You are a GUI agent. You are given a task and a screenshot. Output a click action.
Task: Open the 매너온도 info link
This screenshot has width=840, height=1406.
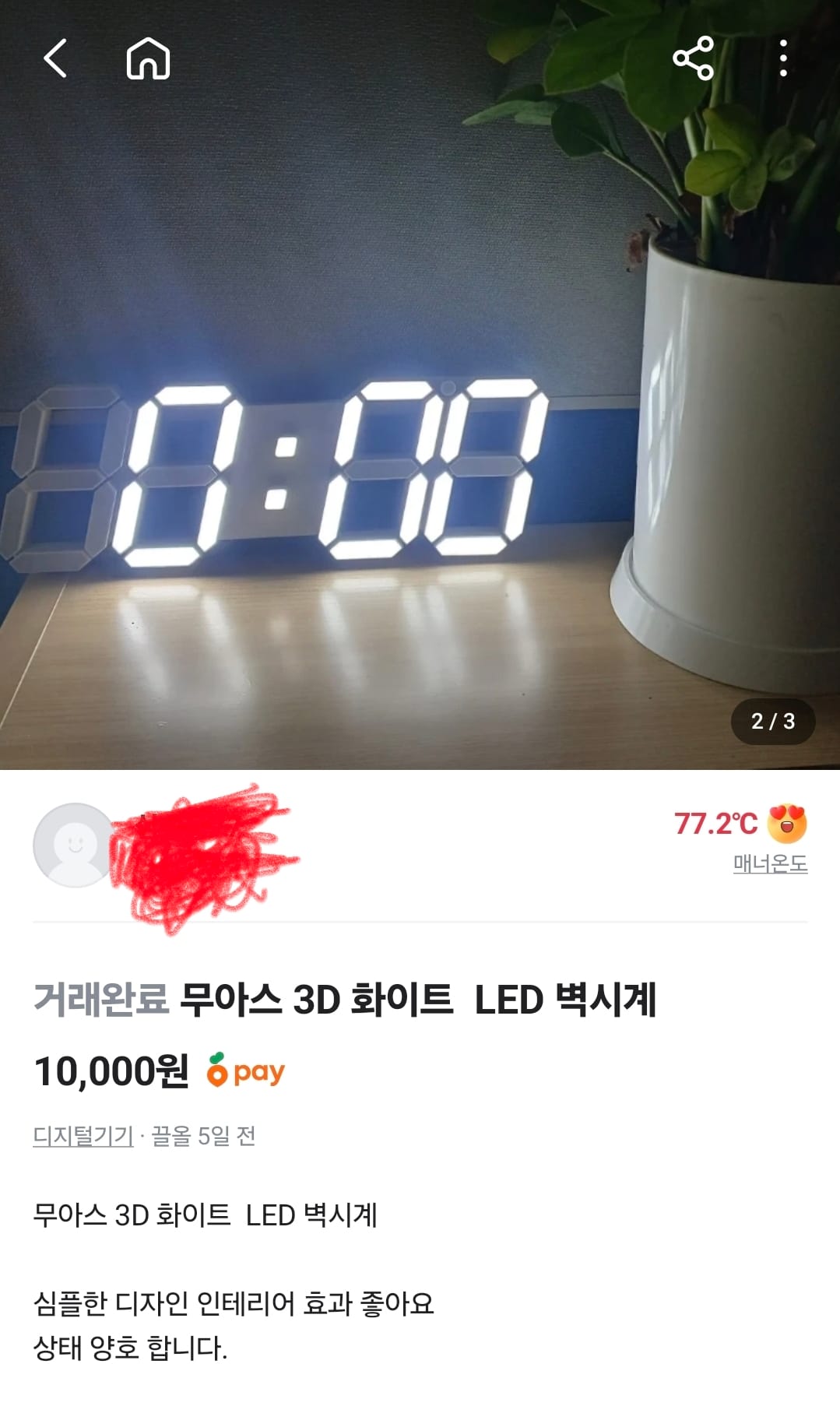769,863
